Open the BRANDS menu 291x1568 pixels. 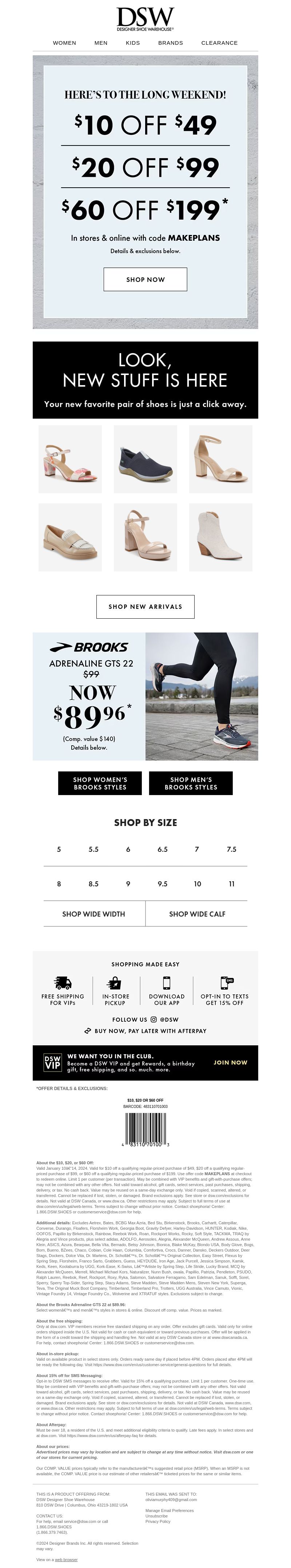pos(171,43)
